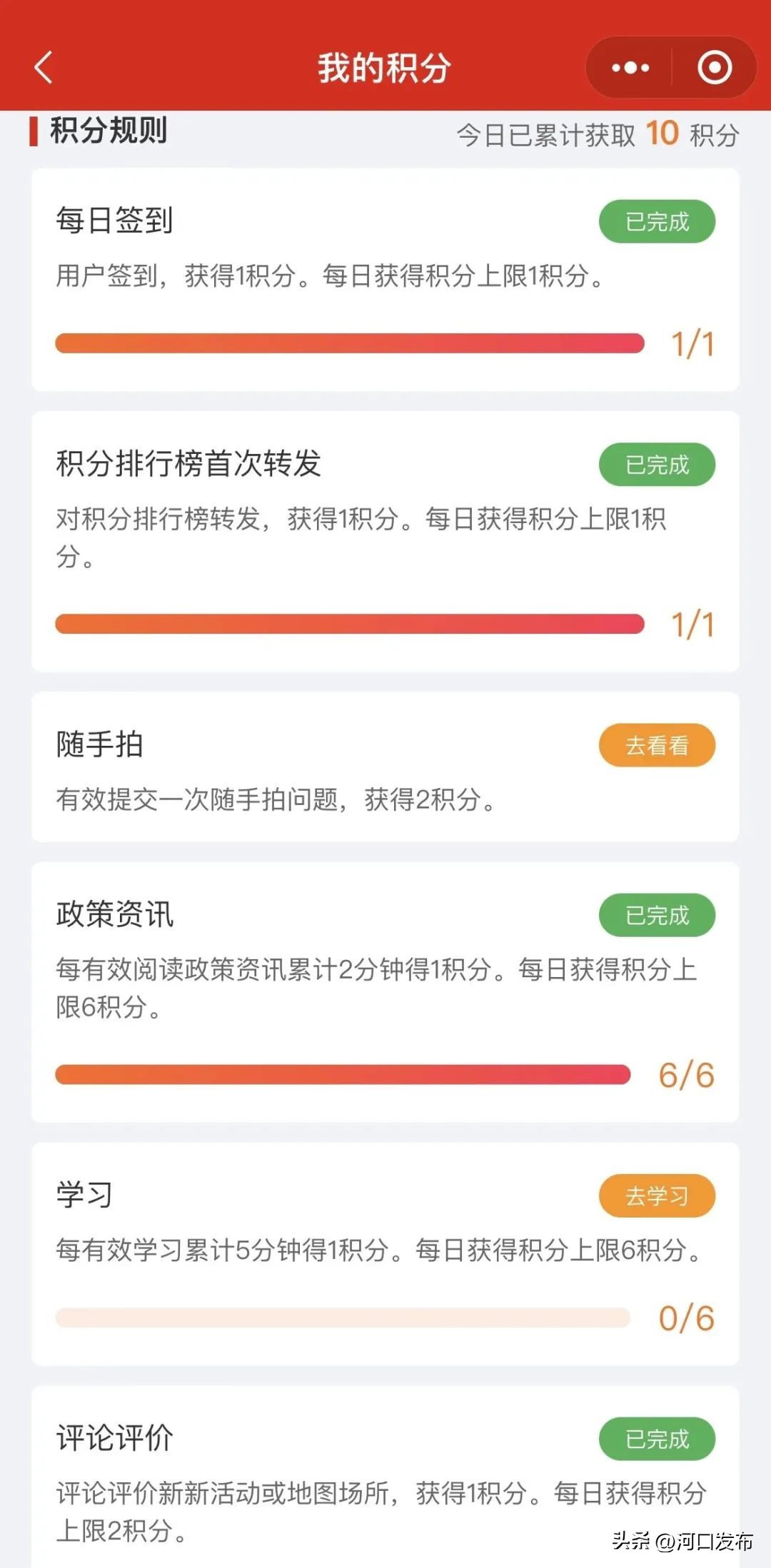This screenshot has width=771, height=1568.
Task: Tap the 已完成 badge on 每日签到
Action: [655, 222]
